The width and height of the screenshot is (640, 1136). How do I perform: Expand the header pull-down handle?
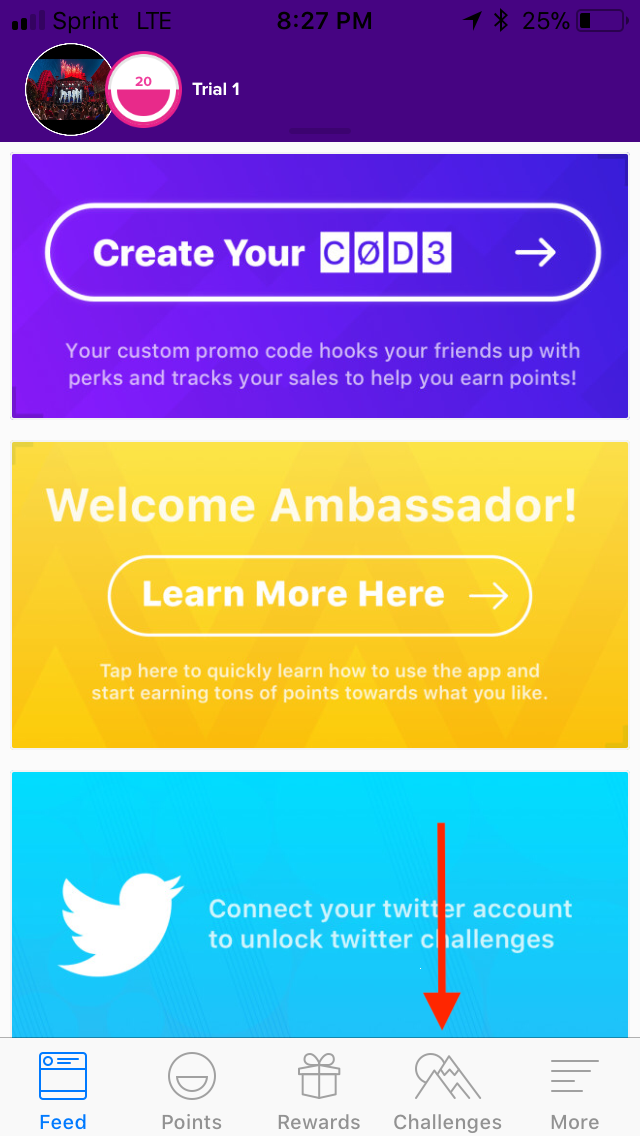click(320, 131)
